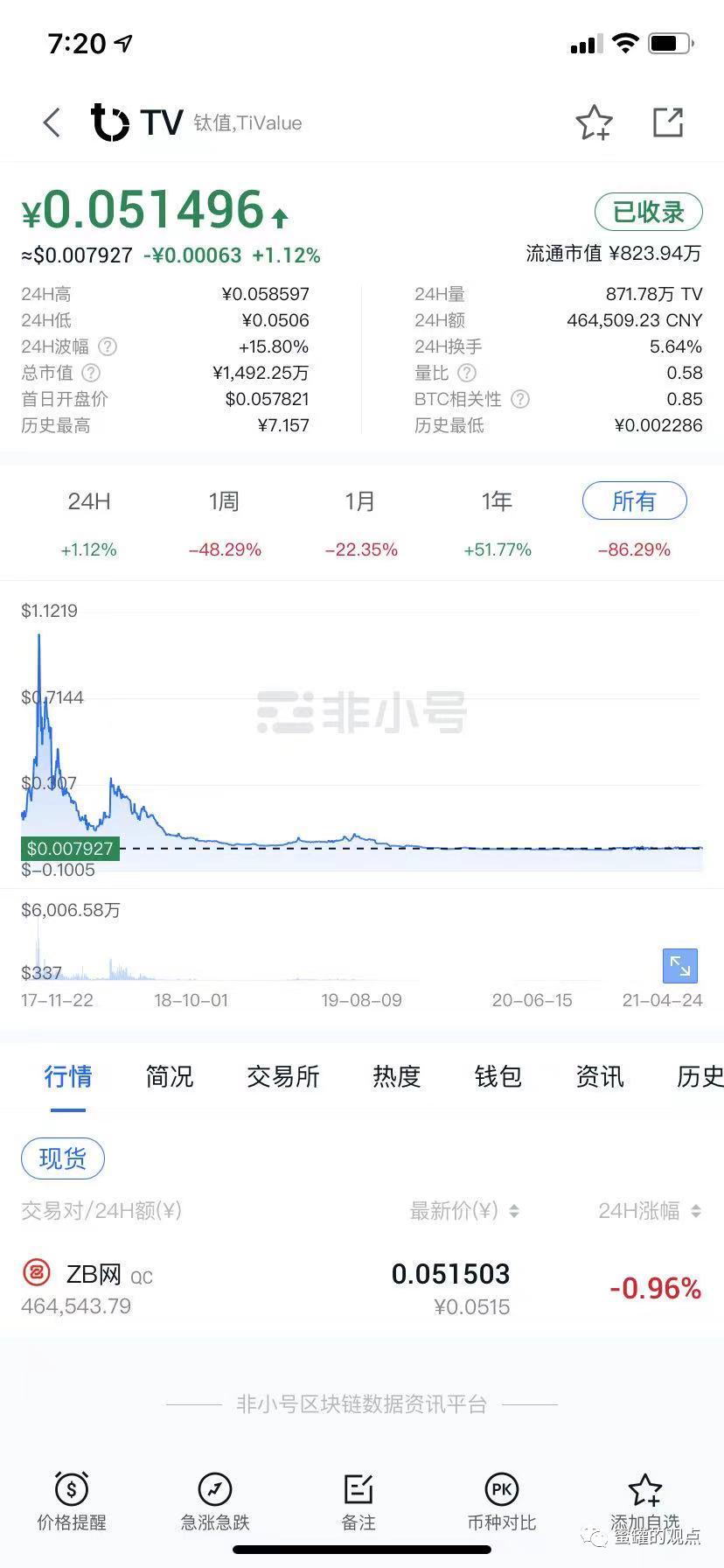Tap the 已收录 button
The width and height of the screenshot is (724, 1568).
pos(648,212)
